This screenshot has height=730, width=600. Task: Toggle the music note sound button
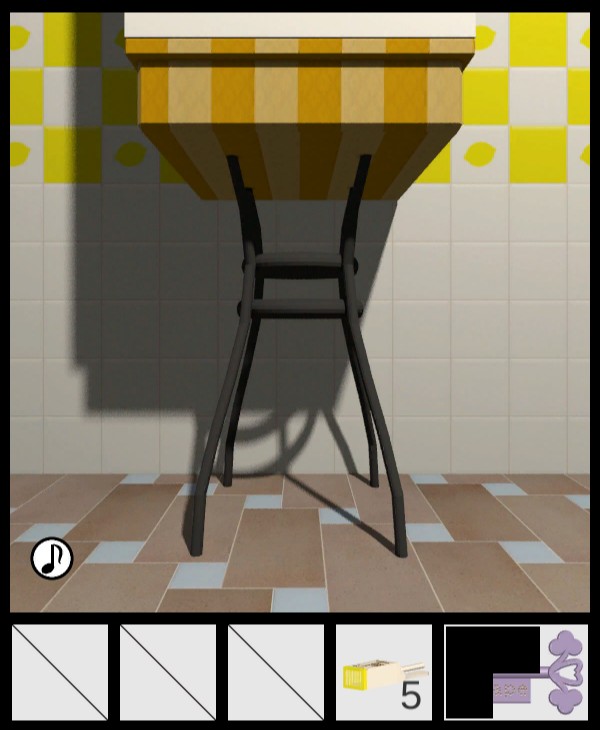click(52, 558)
